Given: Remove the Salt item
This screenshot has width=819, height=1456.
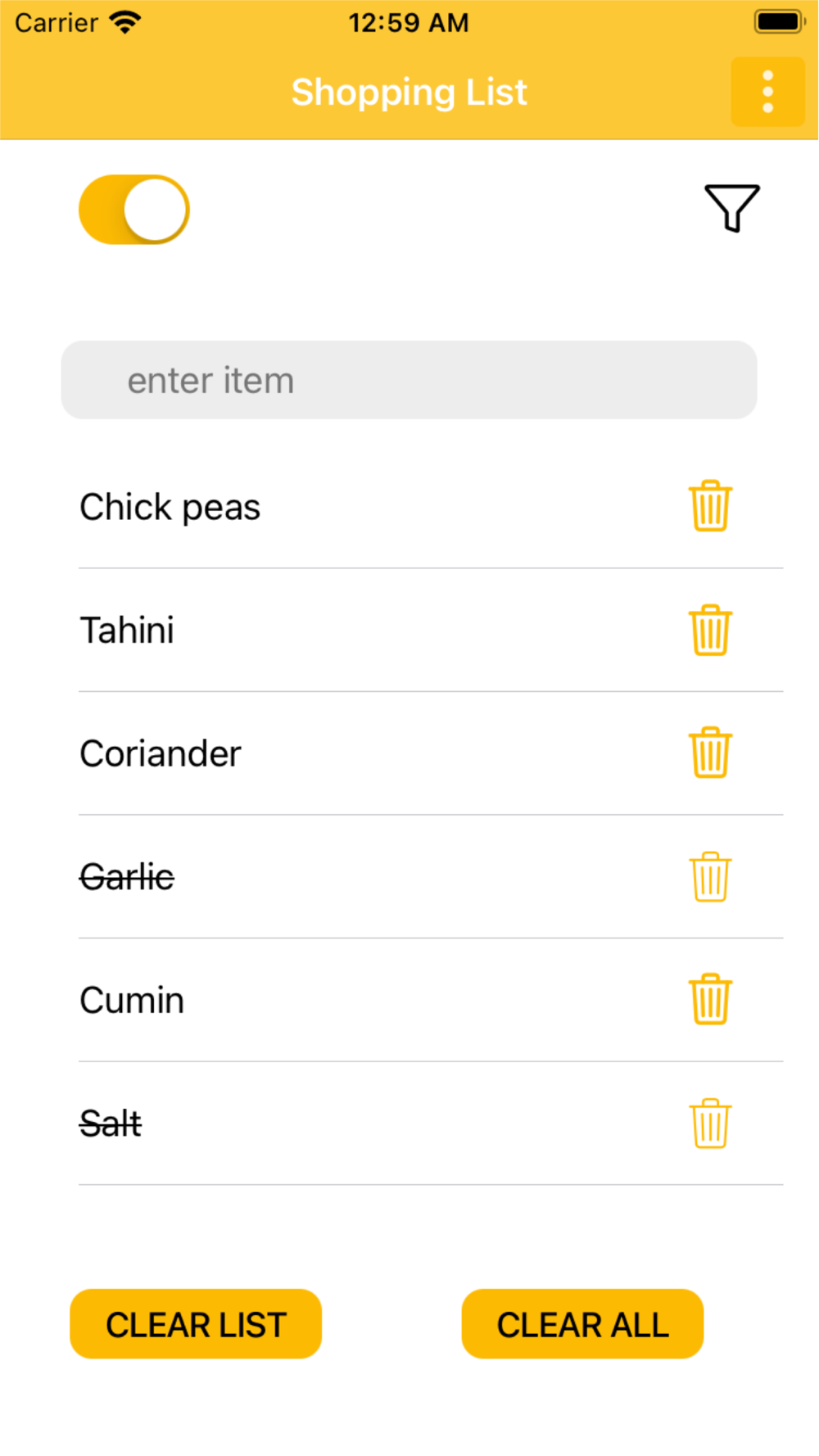Looking at the screenshot, I should coord(710,1123).
